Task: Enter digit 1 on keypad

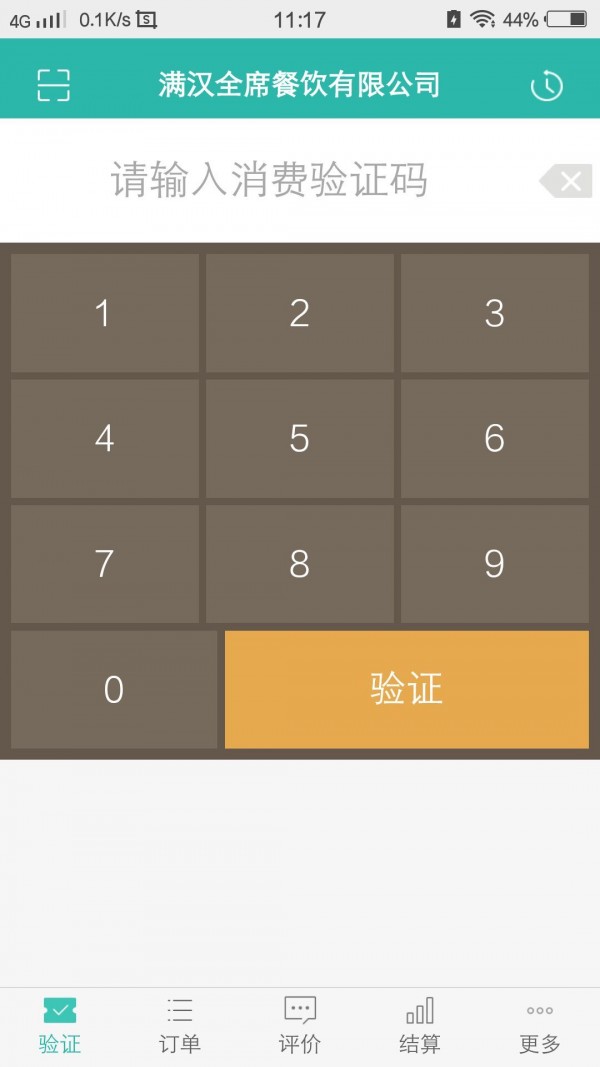Action: pos(104,313)
